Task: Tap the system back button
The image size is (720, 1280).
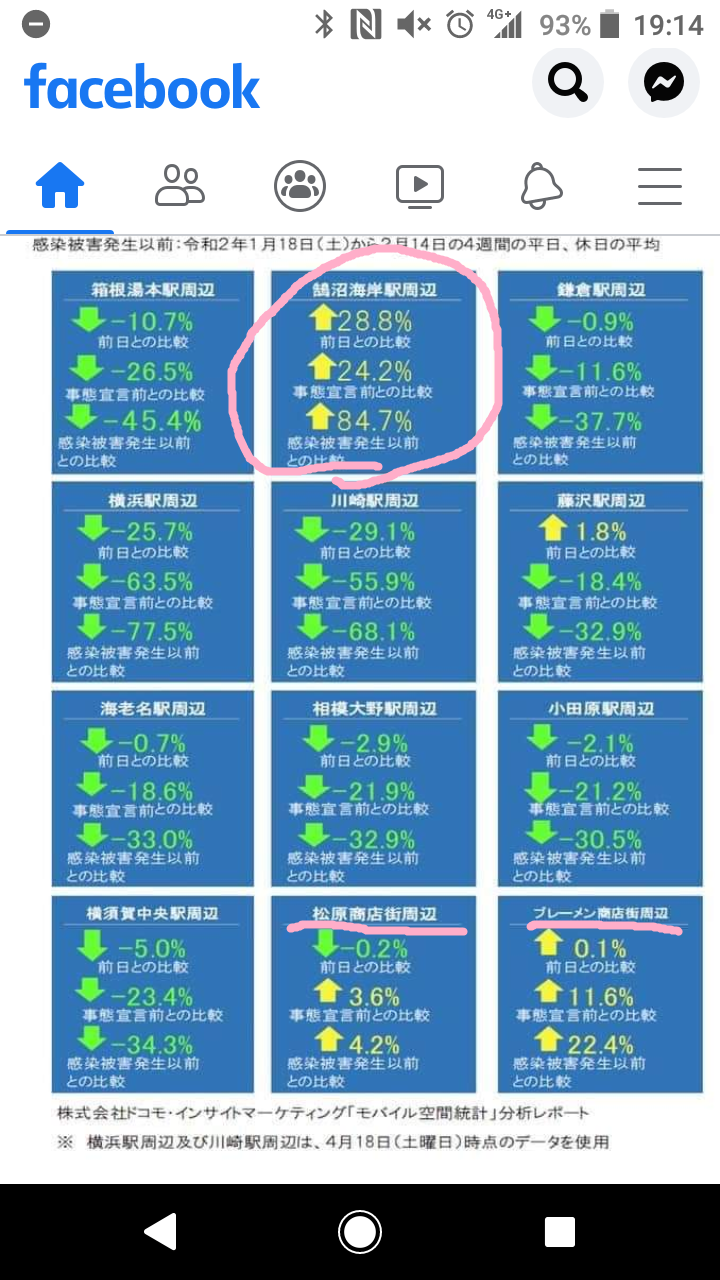Action: click(161, 1232)
